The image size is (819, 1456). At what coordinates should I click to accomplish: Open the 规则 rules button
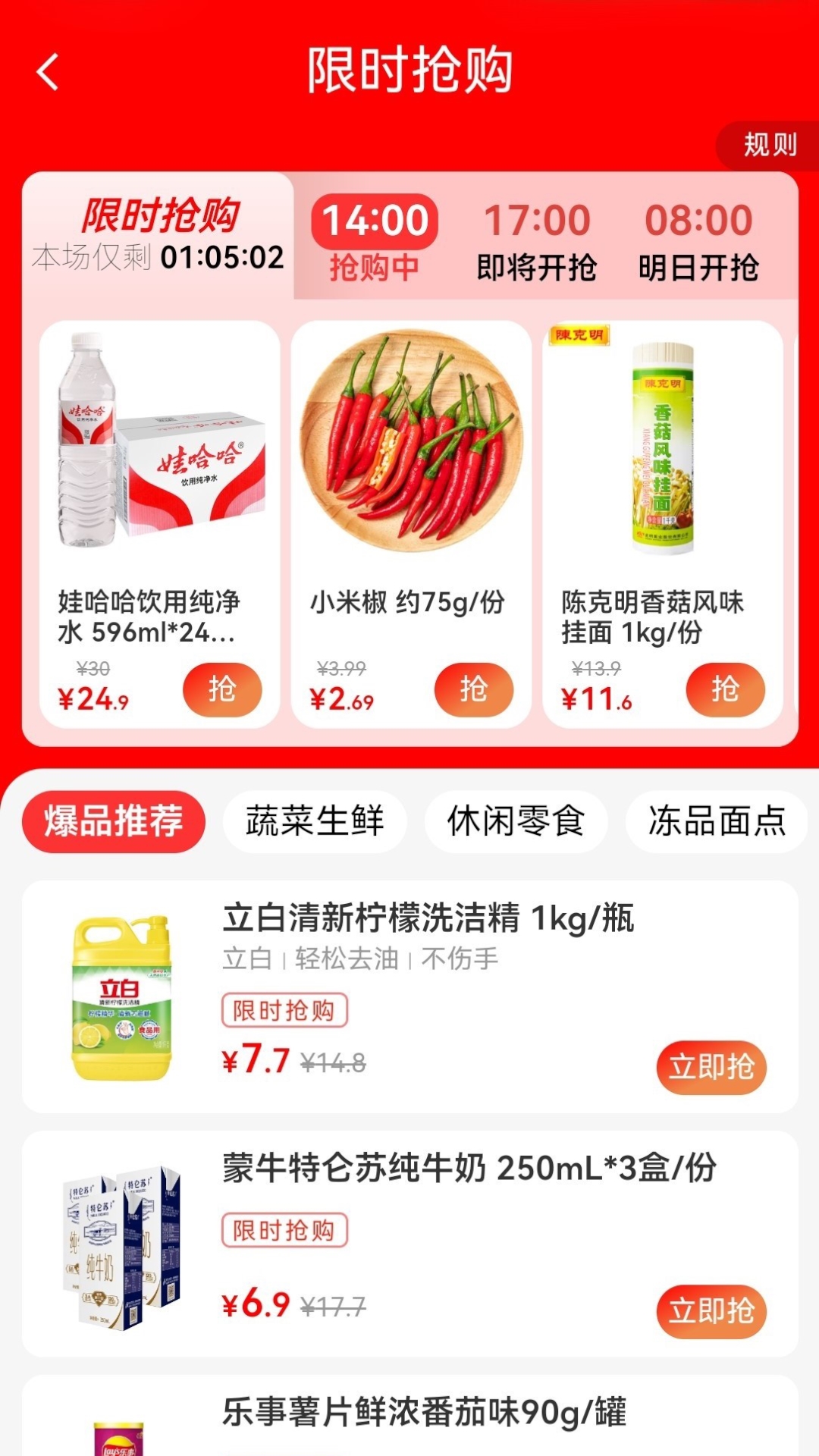pos(769,145)
